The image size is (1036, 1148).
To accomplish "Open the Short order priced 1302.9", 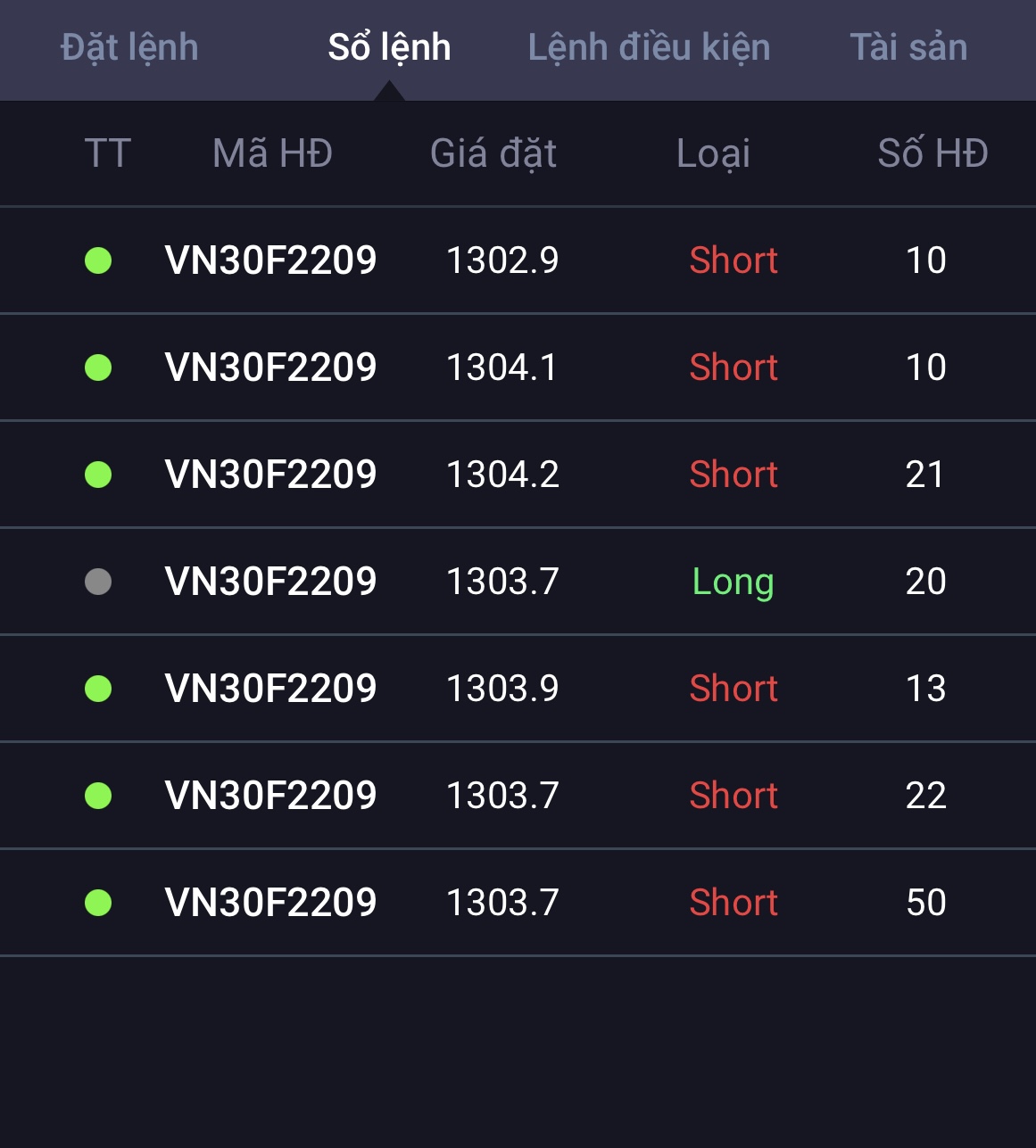I will point(518,260).
